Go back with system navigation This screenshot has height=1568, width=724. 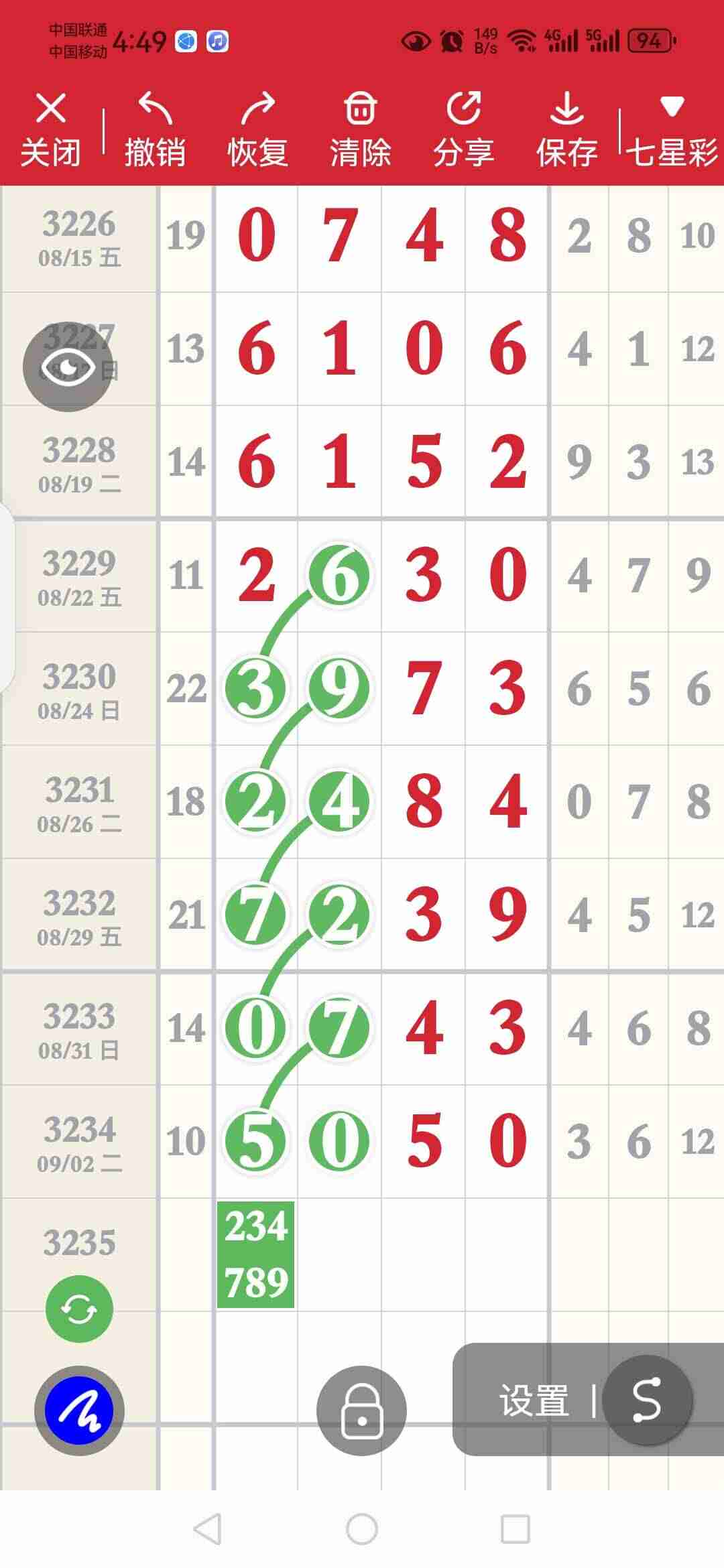point(206,1529)
